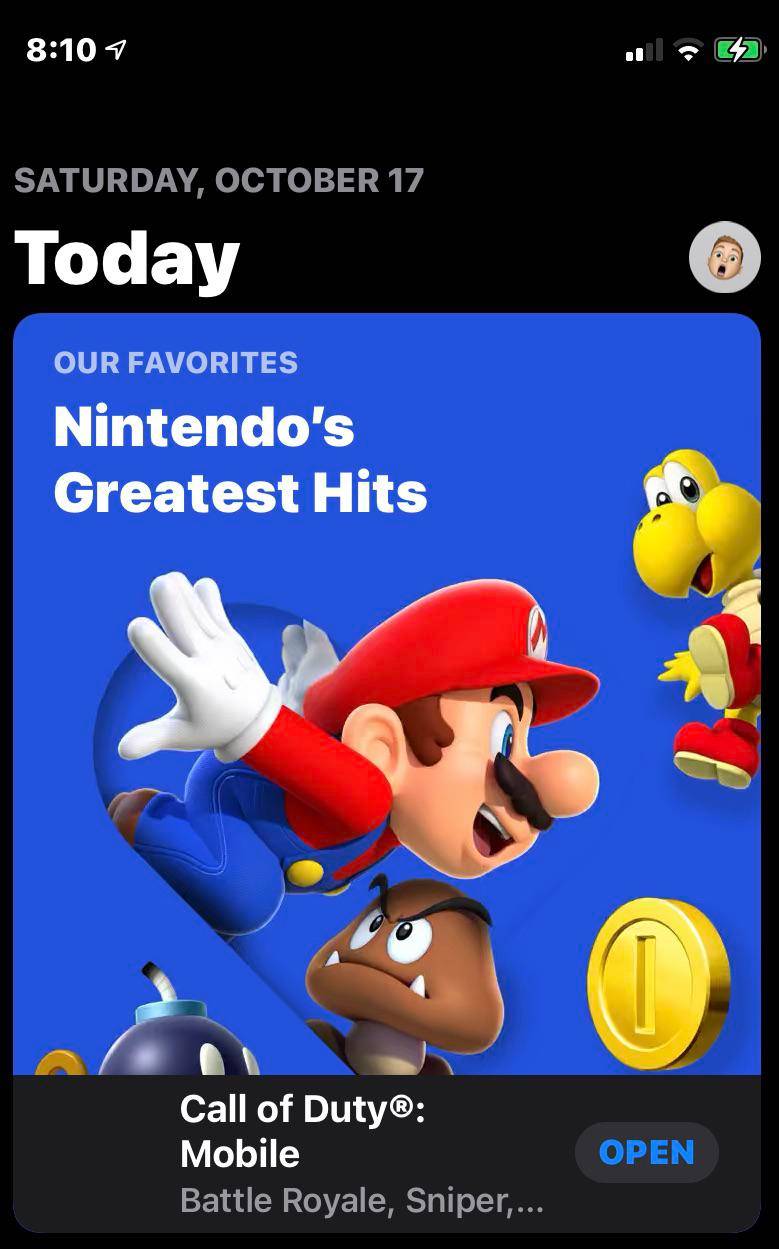Image resolution: width=779 pixels, height=1249 pixels.
Task: Tap the Today page heading
Action: click(126, 257)
